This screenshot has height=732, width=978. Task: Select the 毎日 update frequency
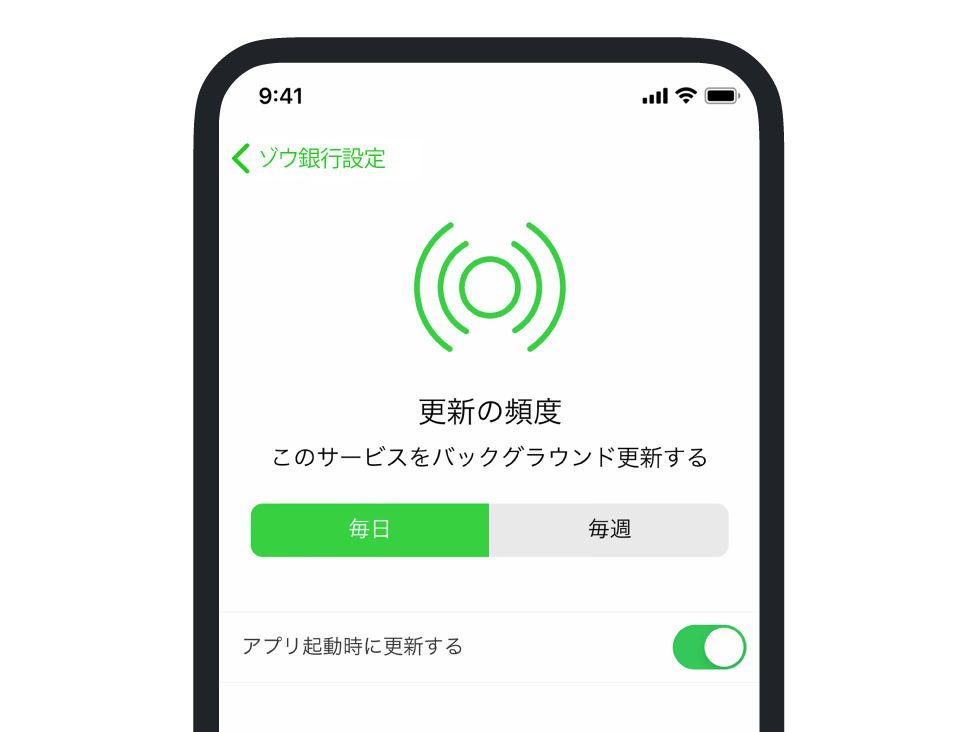click(x=369, y=530)
